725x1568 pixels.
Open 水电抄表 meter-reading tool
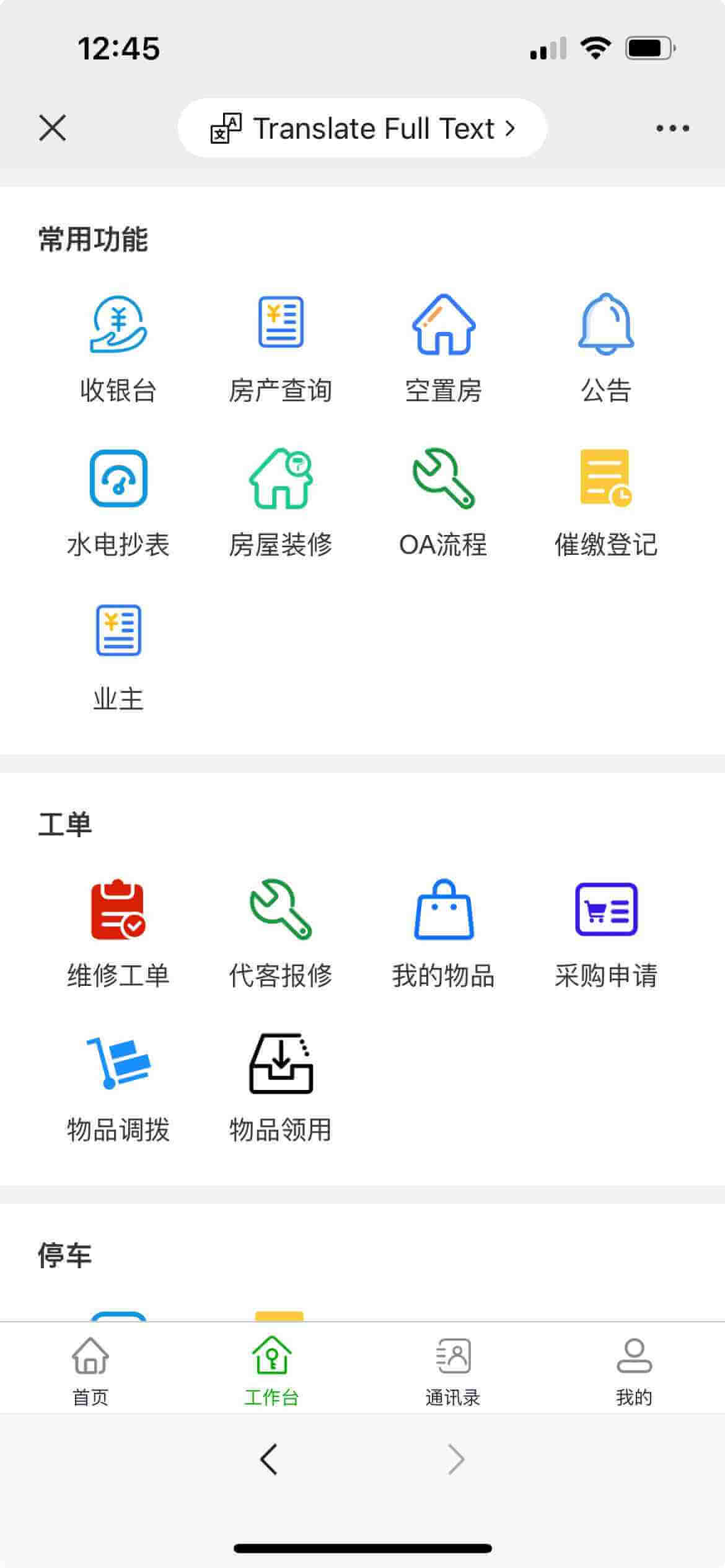119,502
